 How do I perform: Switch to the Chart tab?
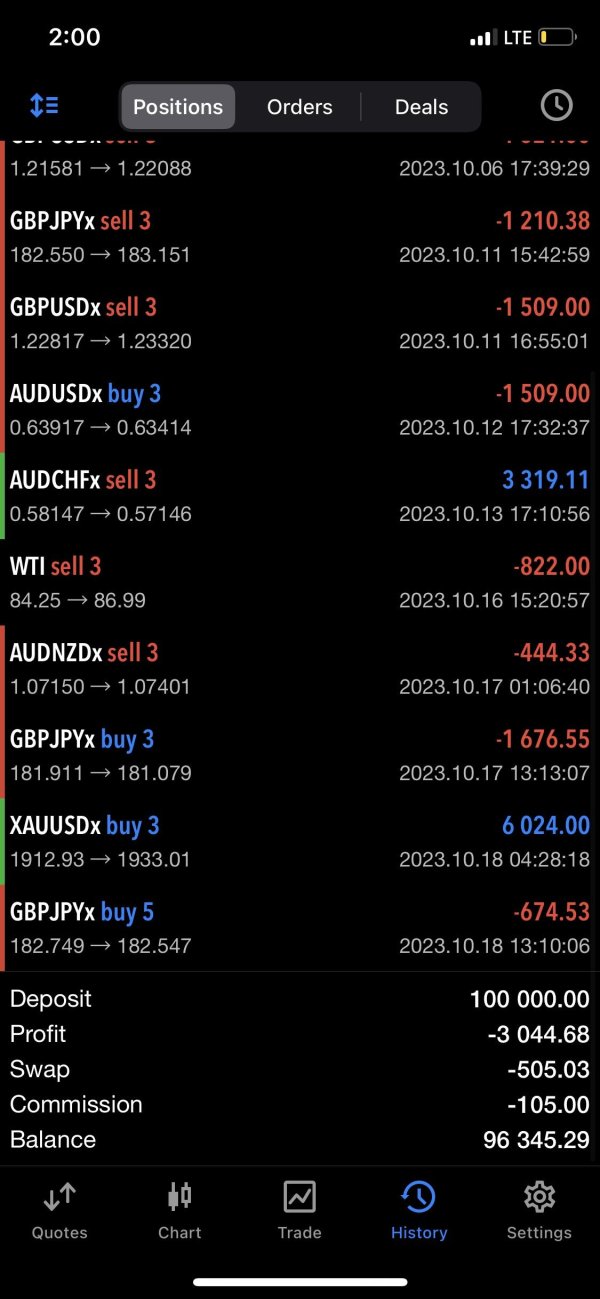pos(180,1210)
